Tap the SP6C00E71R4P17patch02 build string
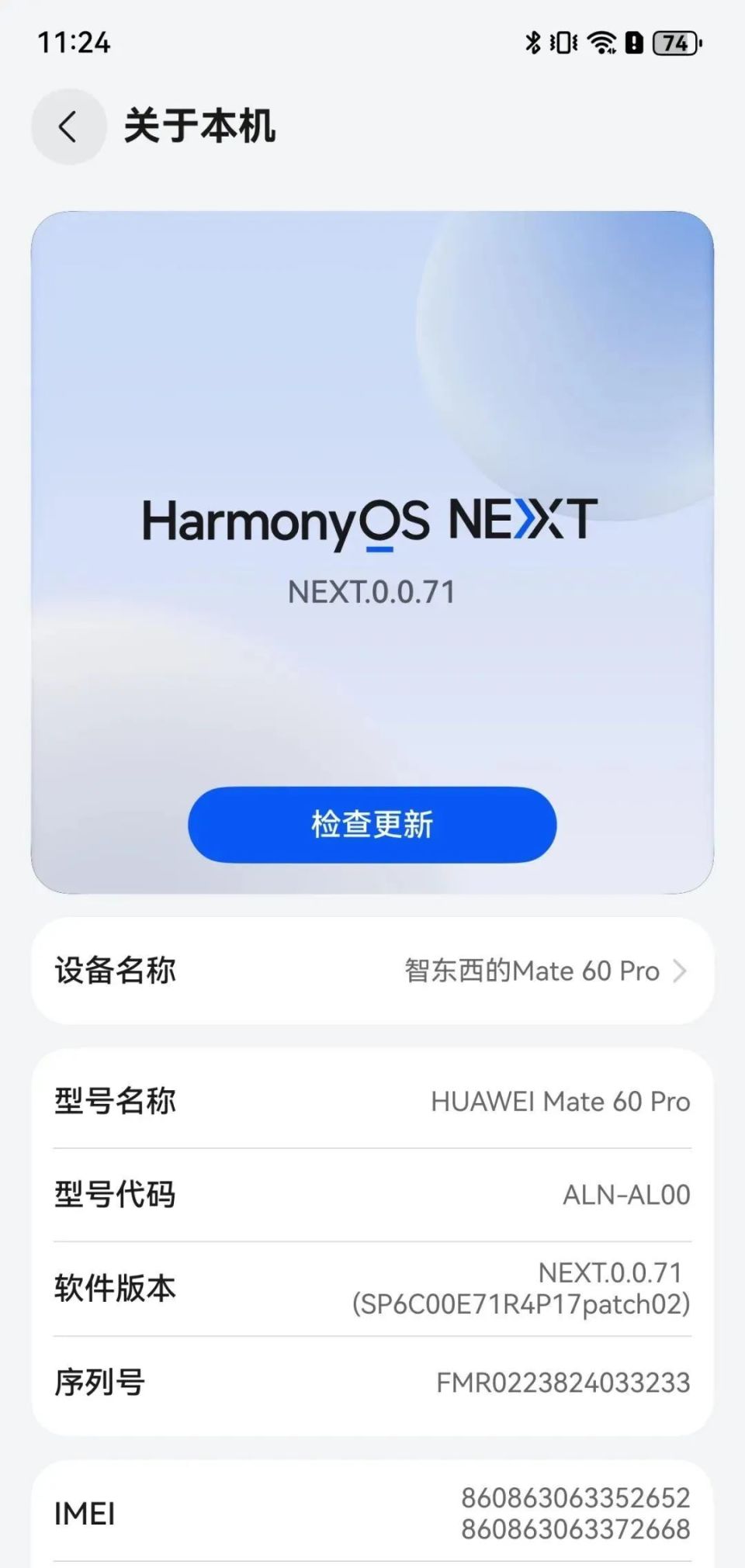Image resolution: width=745 pixels, height=1568 pixels. coord(521,1310)
